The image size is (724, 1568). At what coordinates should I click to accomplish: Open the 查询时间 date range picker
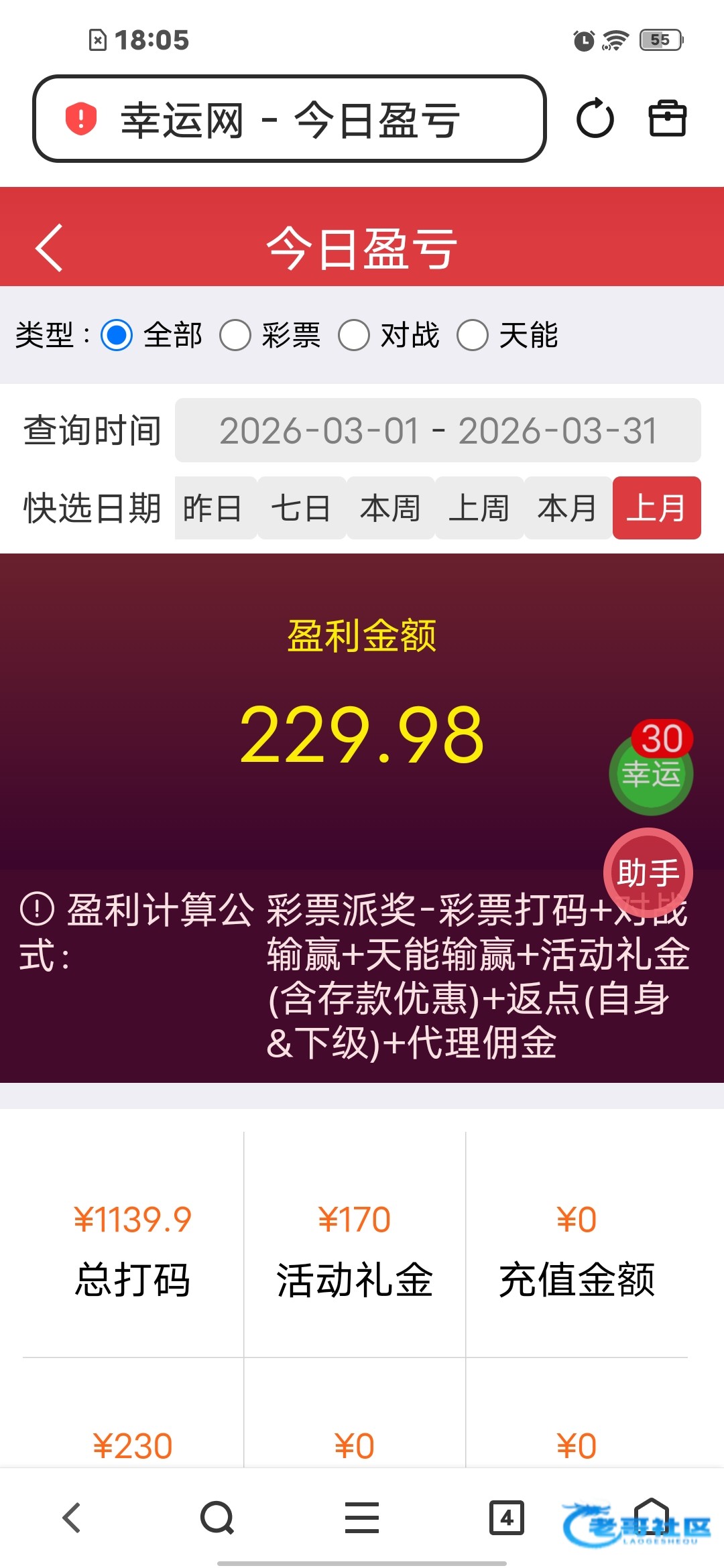pos(438,430)
